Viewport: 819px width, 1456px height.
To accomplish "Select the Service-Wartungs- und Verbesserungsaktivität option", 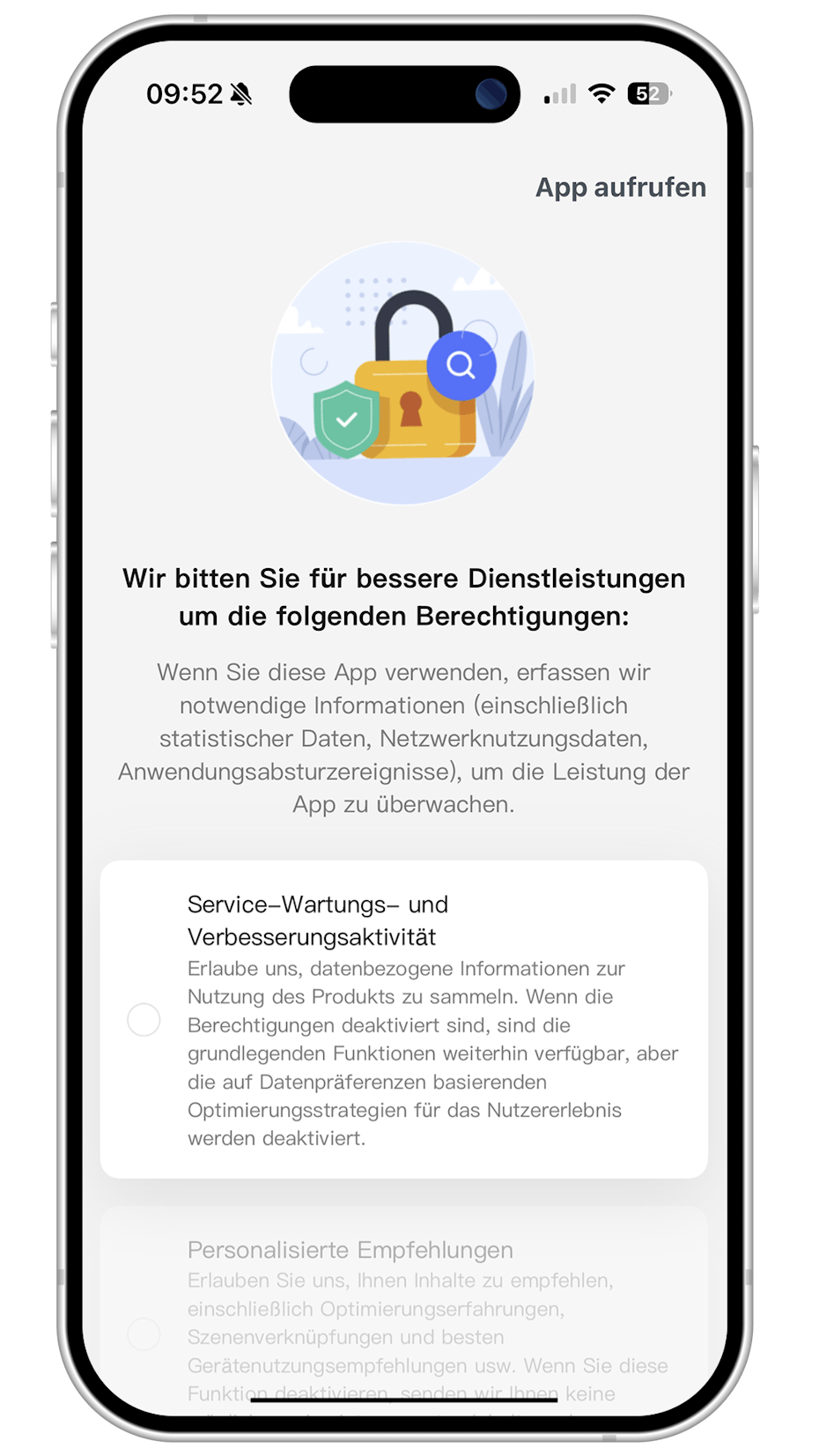I will click(144, 1020).
